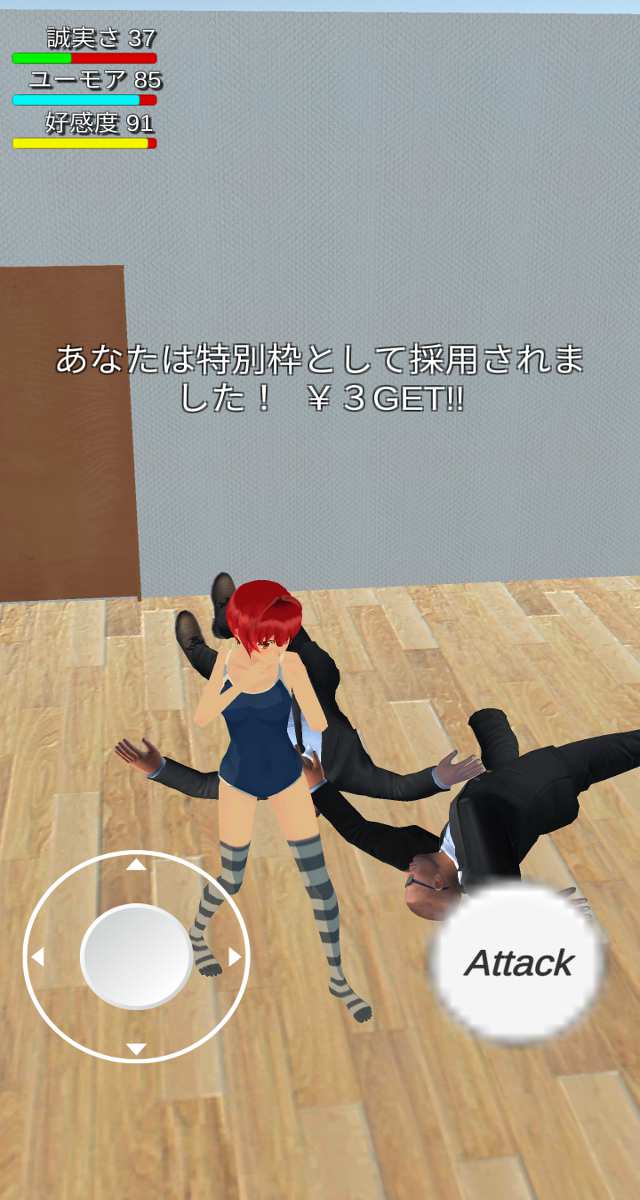Tap the Attack button

(518, 963)
